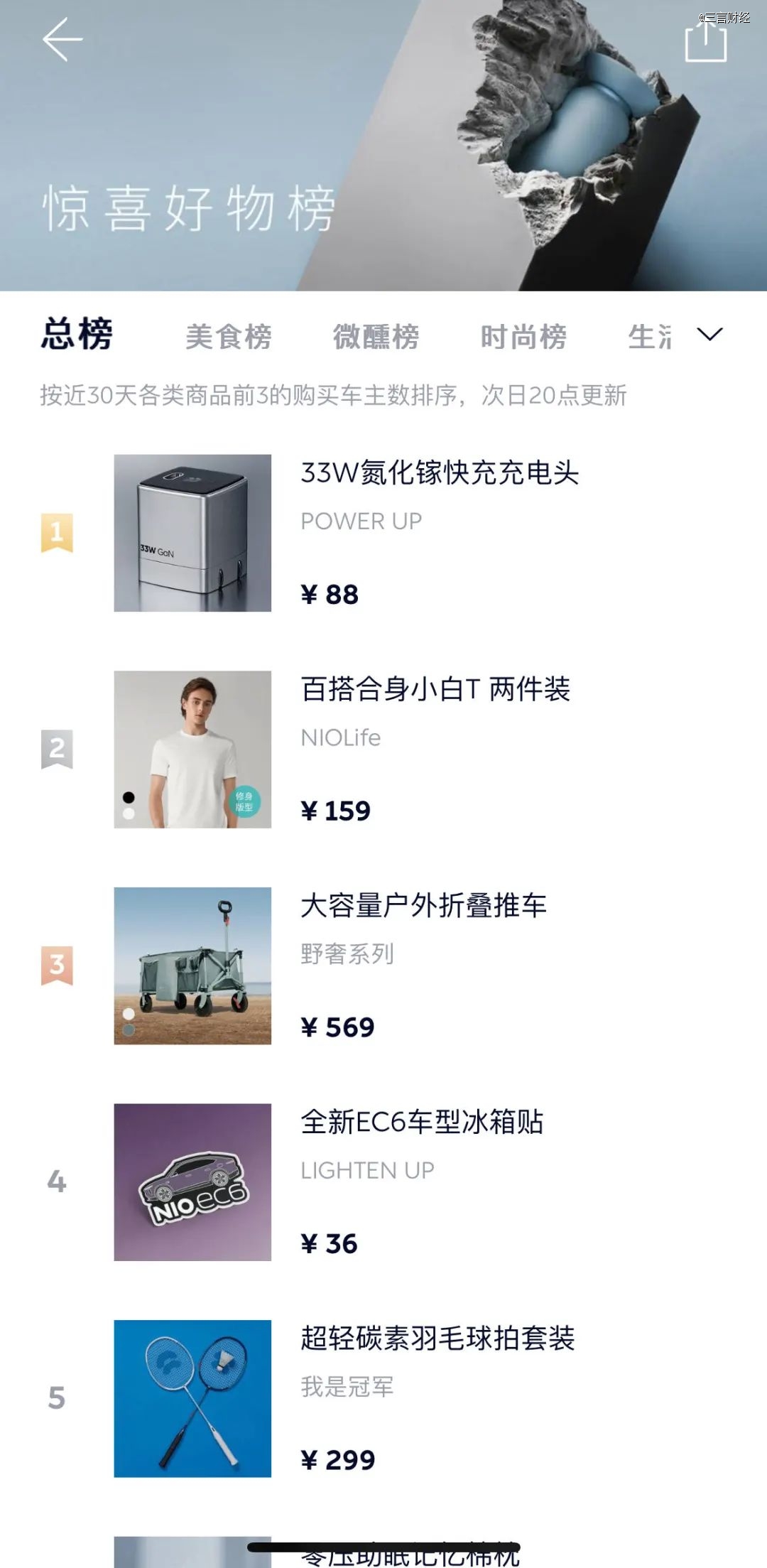Open the 时尚榜 tab
The width and height of the screenshot is (767, 1568).
pos(523,337)
